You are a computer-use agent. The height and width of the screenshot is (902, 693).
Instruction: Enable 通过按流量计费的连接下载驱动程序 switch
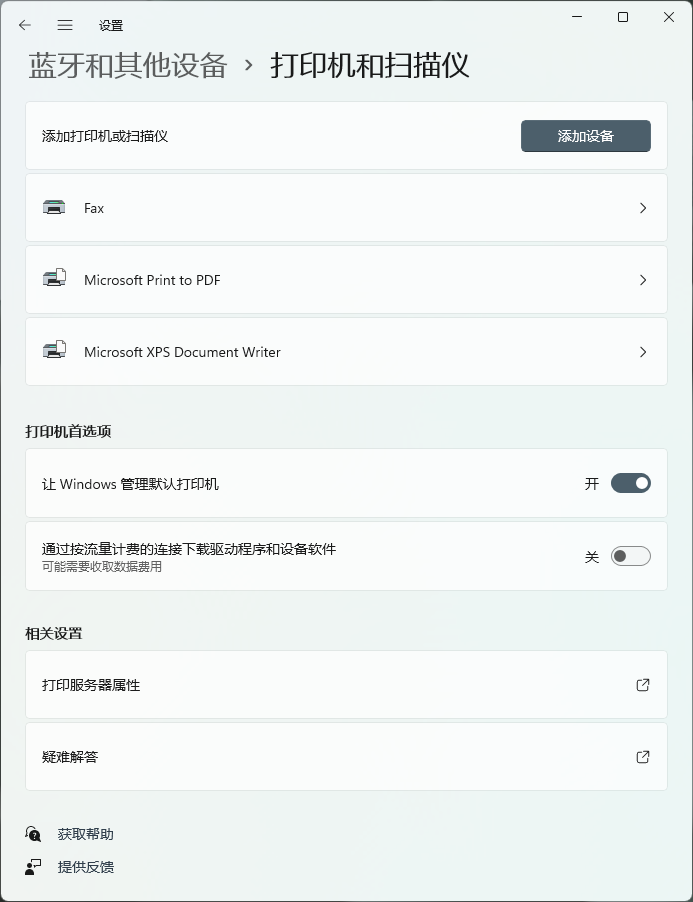tap(630, 556)
